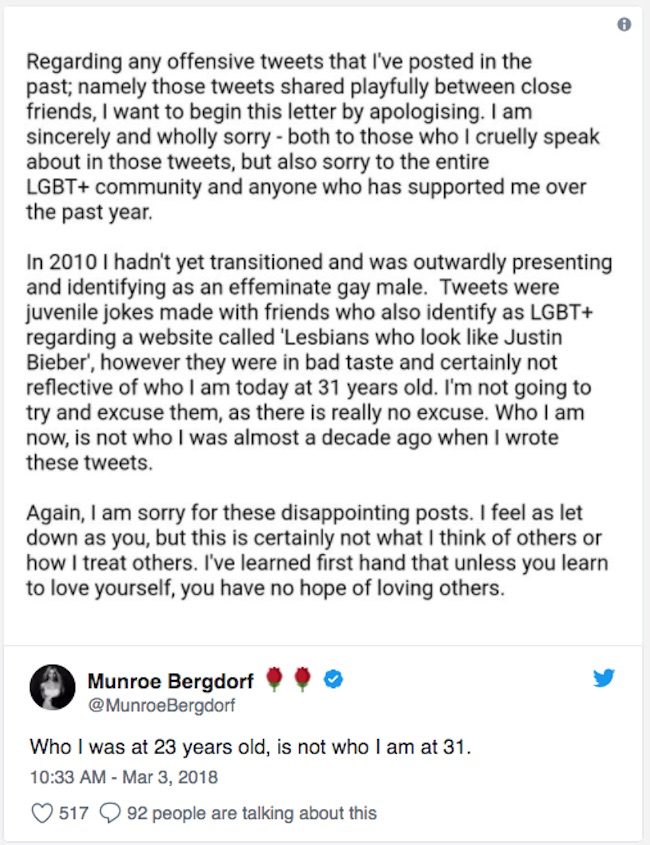
Task: Like the tweet with the heart icon
Action: coord(41,813)
